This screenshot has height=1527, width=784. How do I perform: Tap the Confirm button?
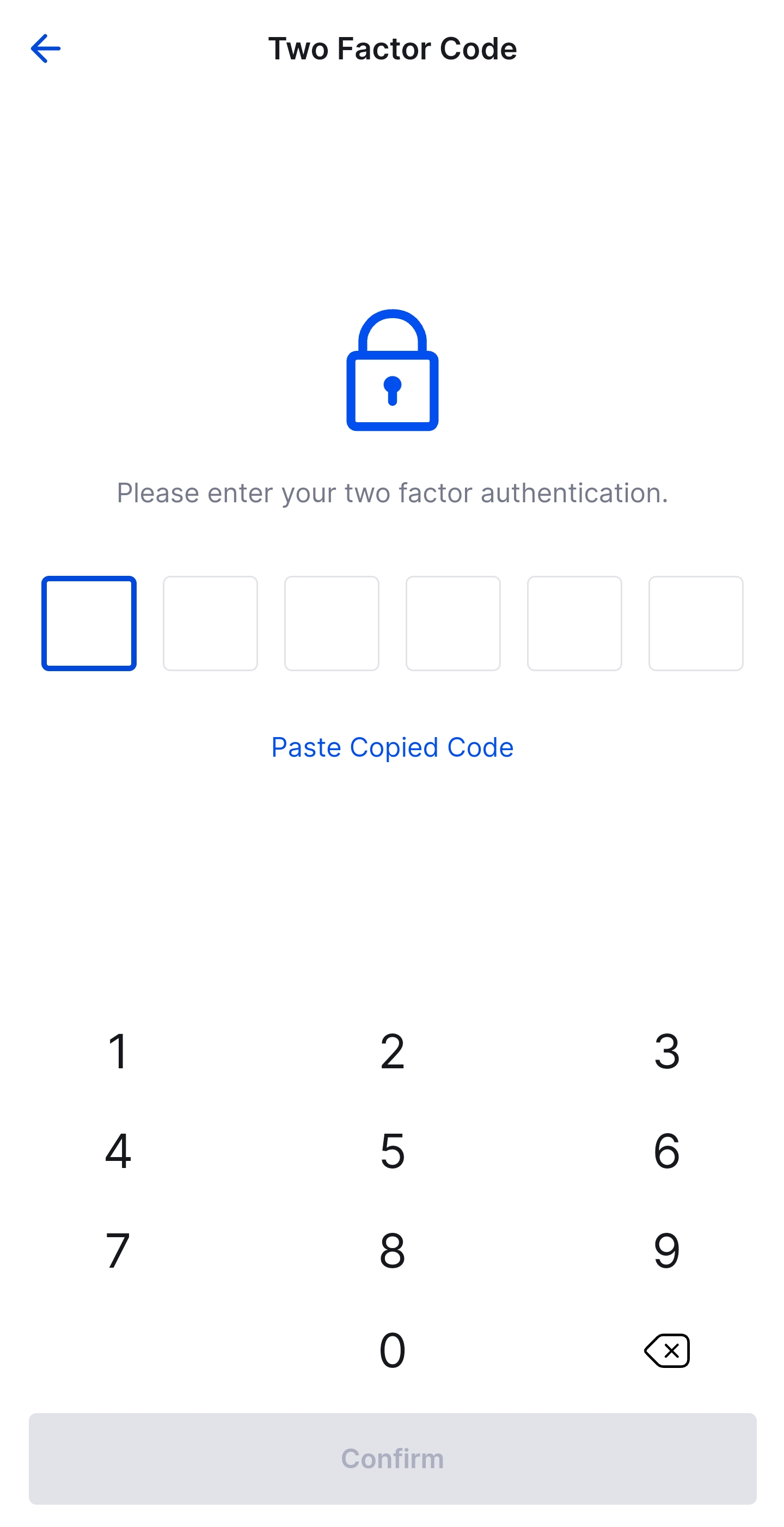click(x=391, y=1458)
